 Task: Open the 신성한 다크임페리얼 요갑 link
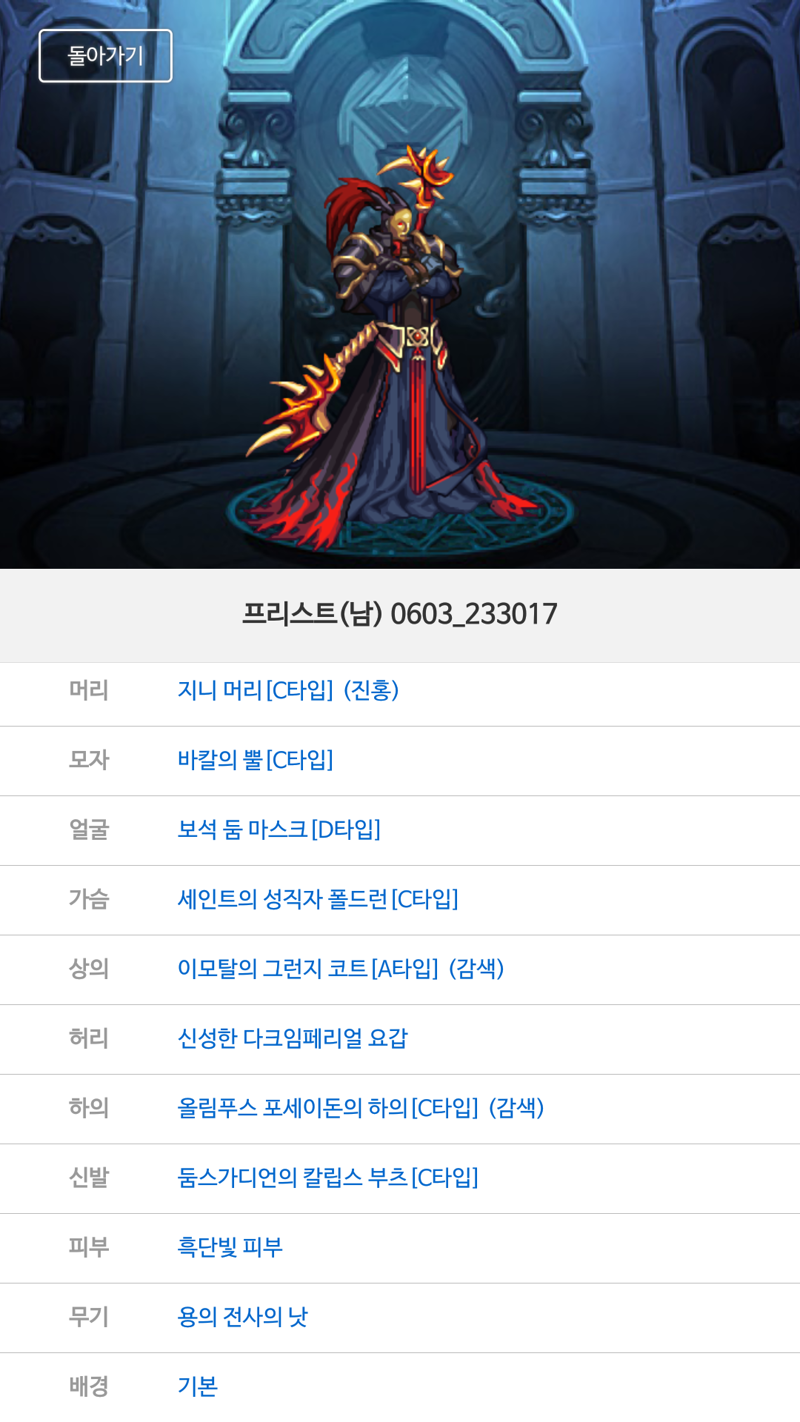(x=292, y=1038)
